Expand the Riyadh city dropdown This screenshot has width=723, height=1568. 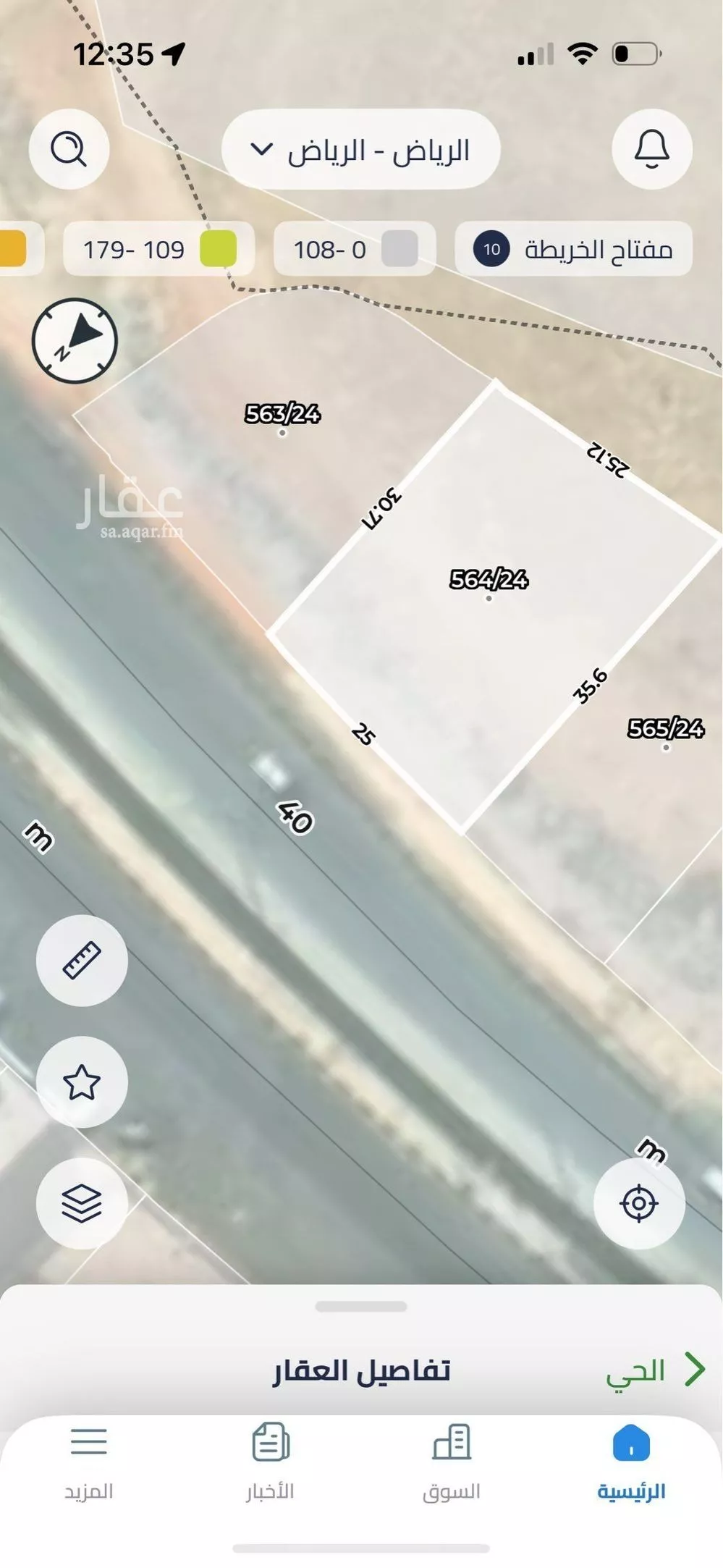[x=360, y=151]
